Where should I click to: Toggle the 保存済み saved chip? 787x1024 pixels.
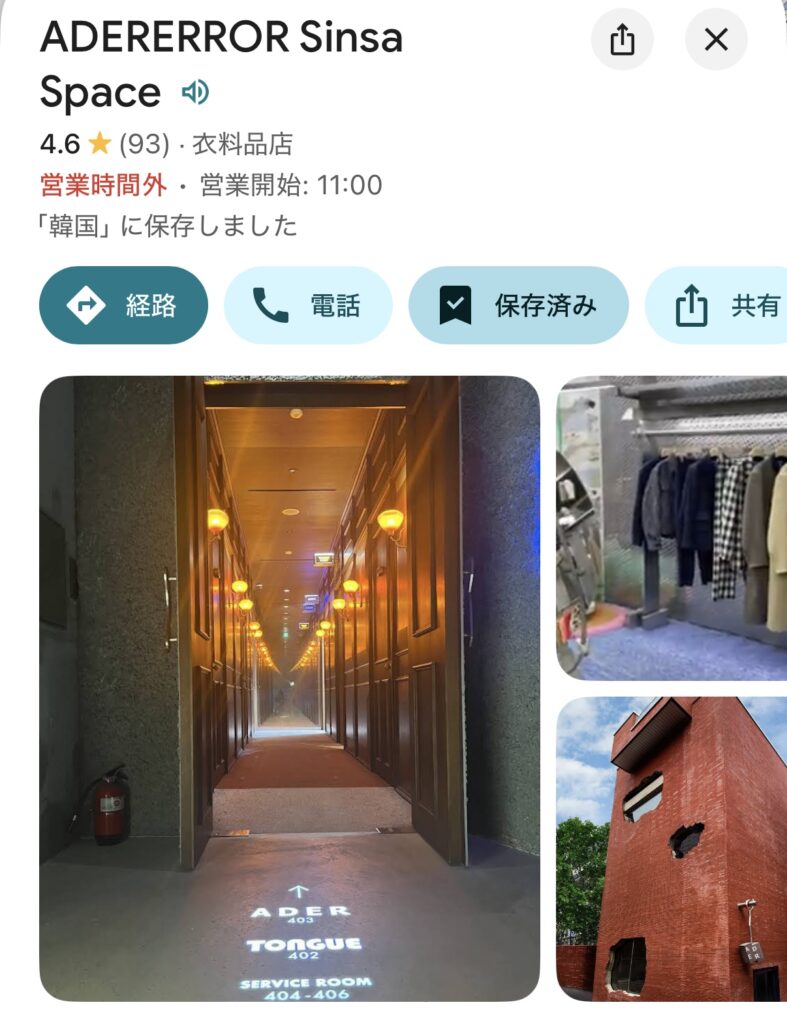pos(518,305)
